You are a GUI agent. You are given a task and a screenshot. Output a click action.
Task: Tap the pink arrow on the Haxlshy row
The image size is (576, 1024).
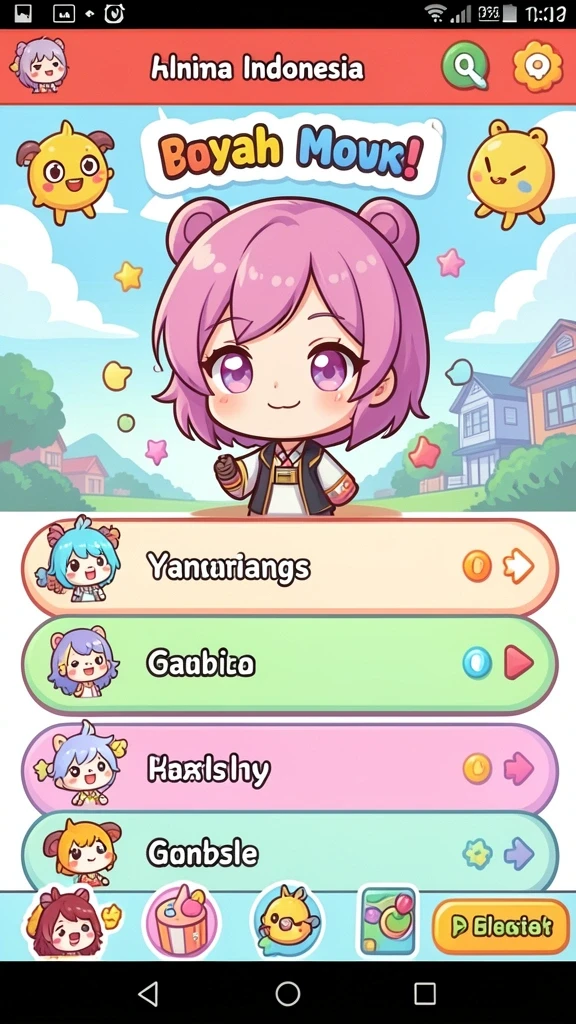point(519,769)
